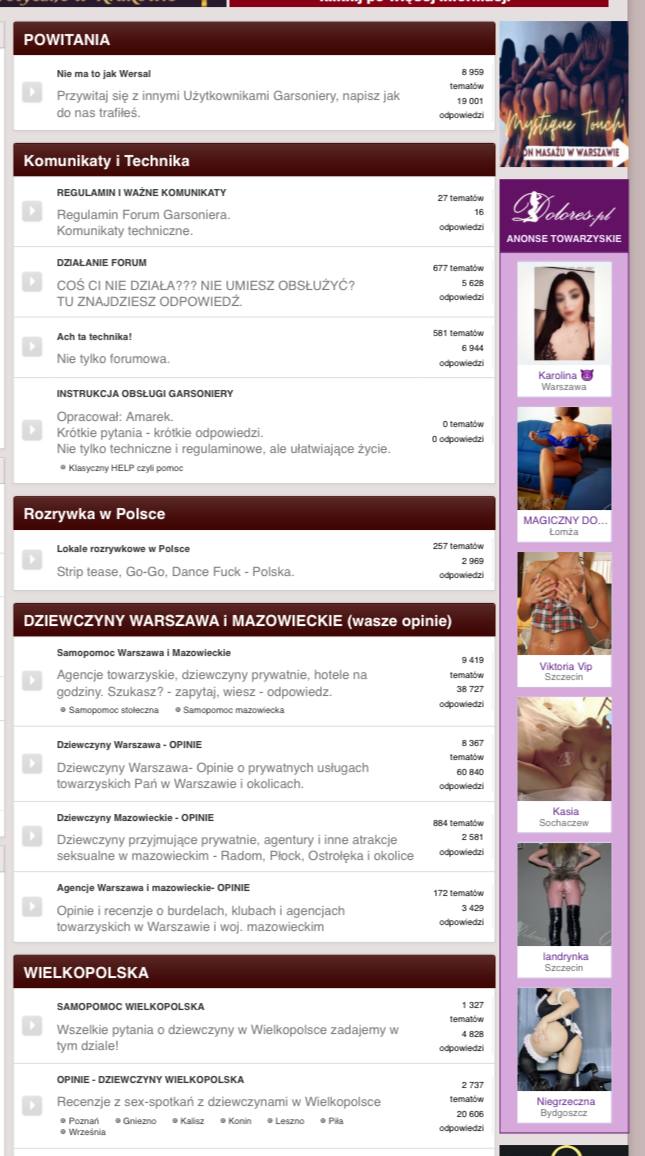Open 'Klasyczny HELP czyli pomoc' subforum
This screenshot has width=645, height=1156.
(125, 468)
